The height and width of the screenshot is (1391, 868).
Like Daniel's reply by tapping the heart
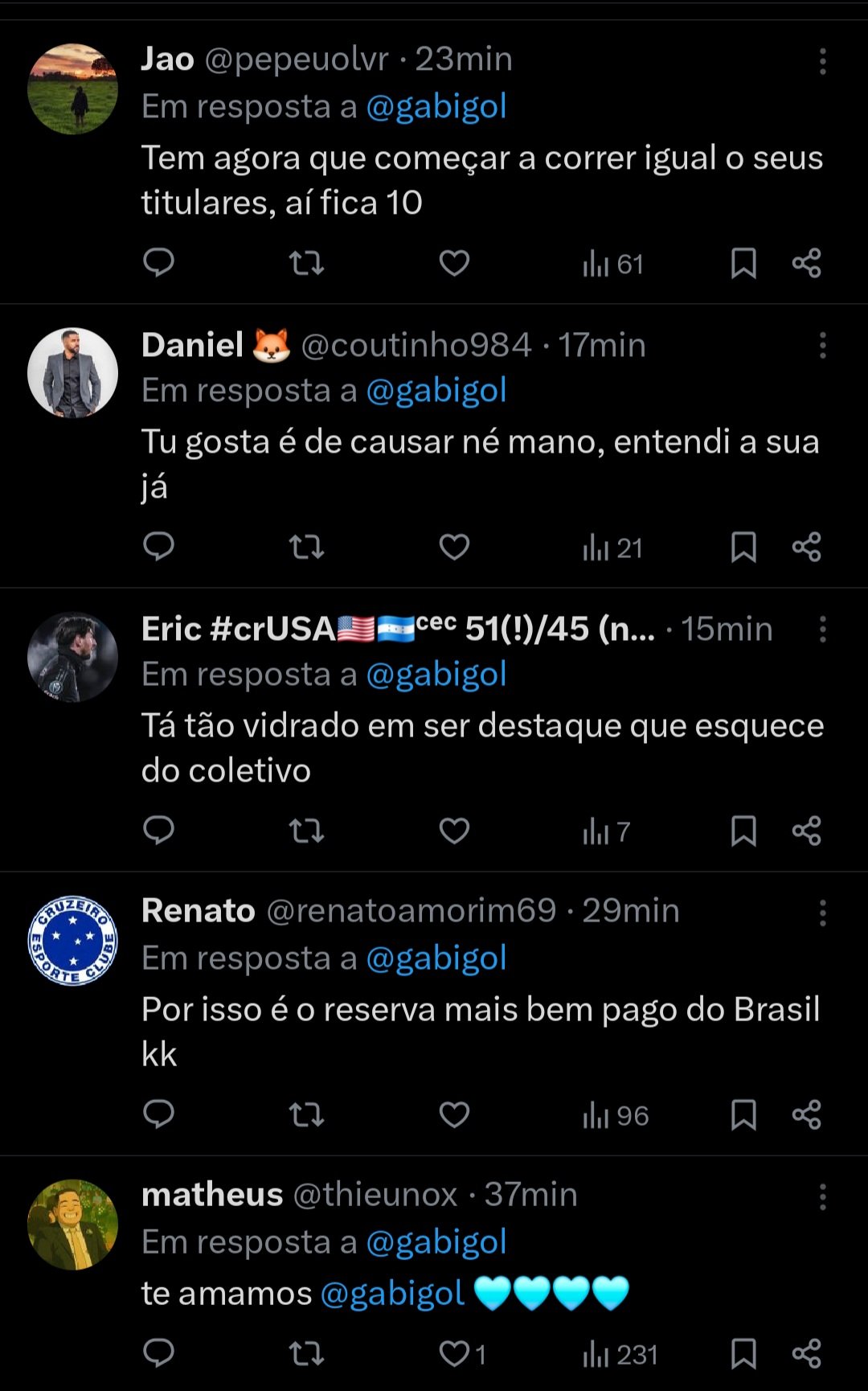(454, 546)
